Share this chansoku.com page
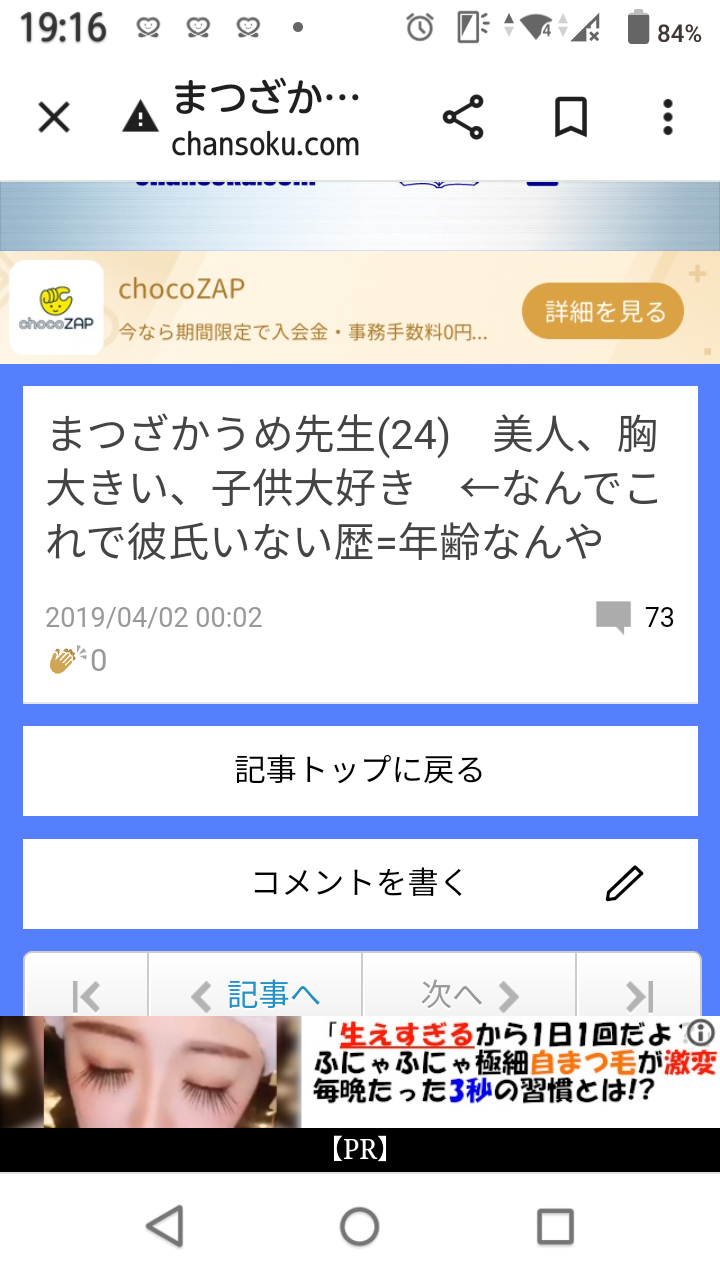 [463, 118]
